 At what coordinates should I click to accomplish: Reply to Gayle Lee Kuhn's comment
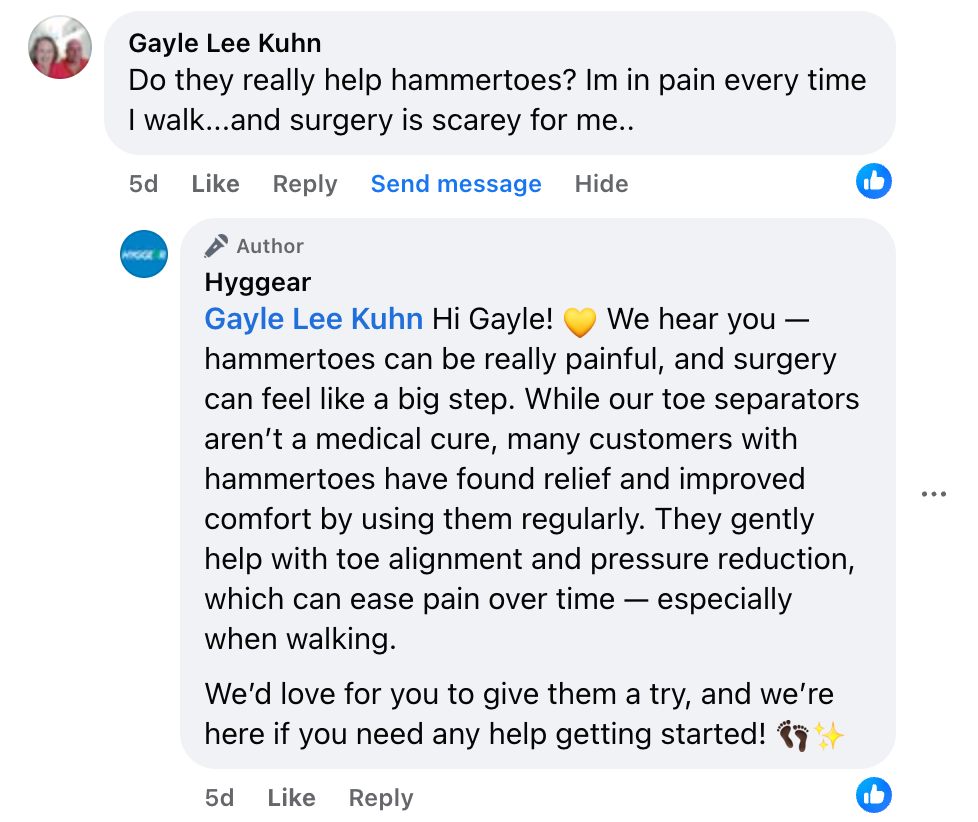(x=305, y=184)
